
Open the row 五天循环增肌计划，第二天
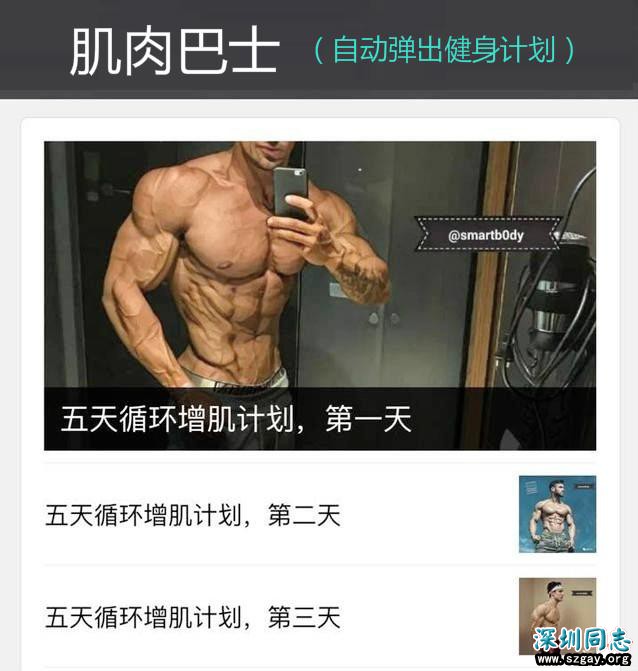tap(280, 515)
